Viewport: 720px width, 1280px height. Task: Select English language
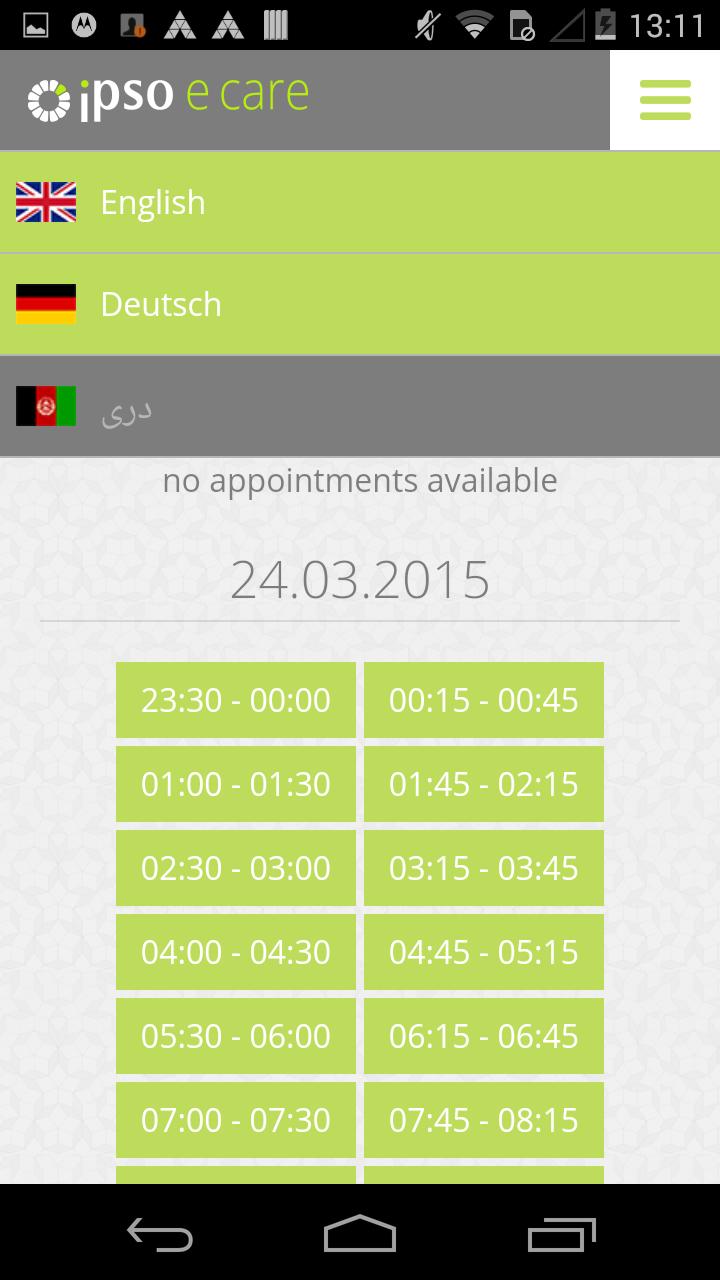[x=360, y=203]
